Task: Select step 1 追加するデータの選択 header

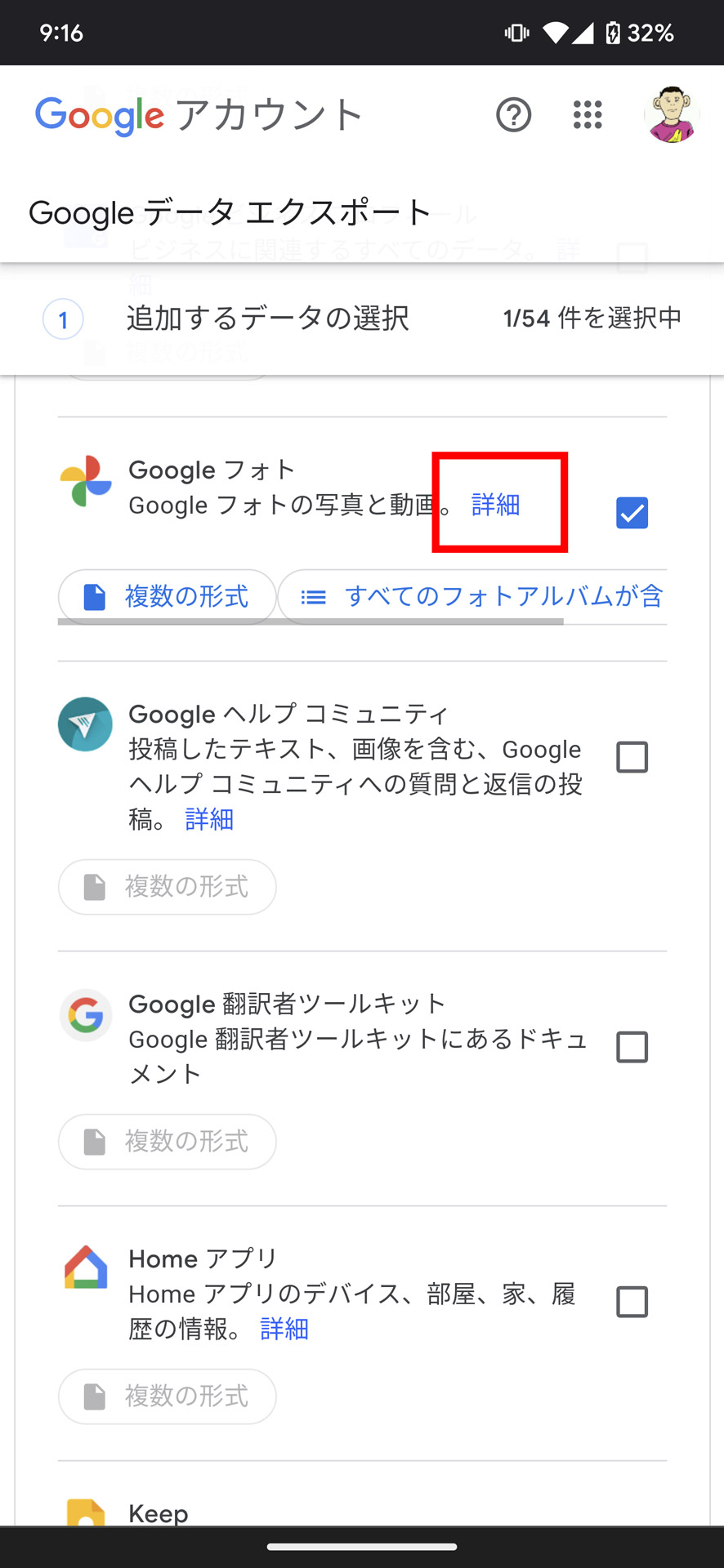Action: 268,319
